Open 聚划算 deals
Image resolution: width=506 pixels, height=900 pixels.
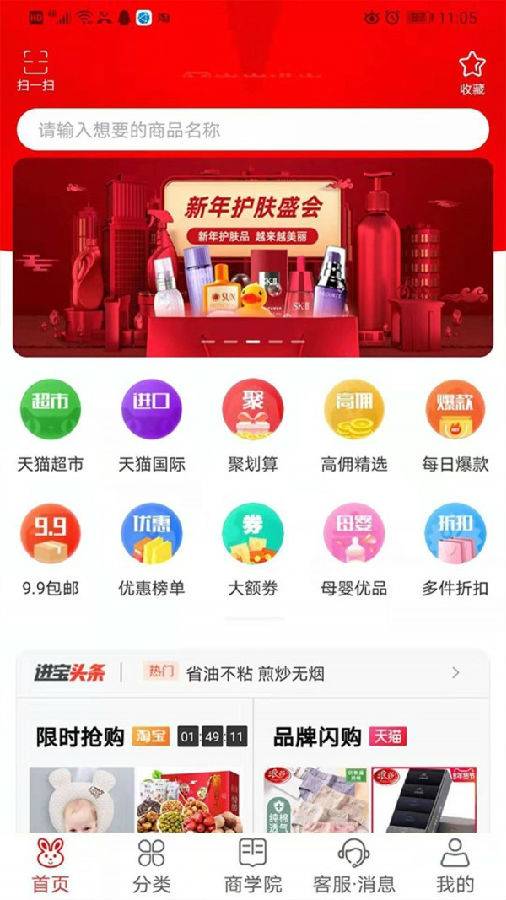point(253,425)
